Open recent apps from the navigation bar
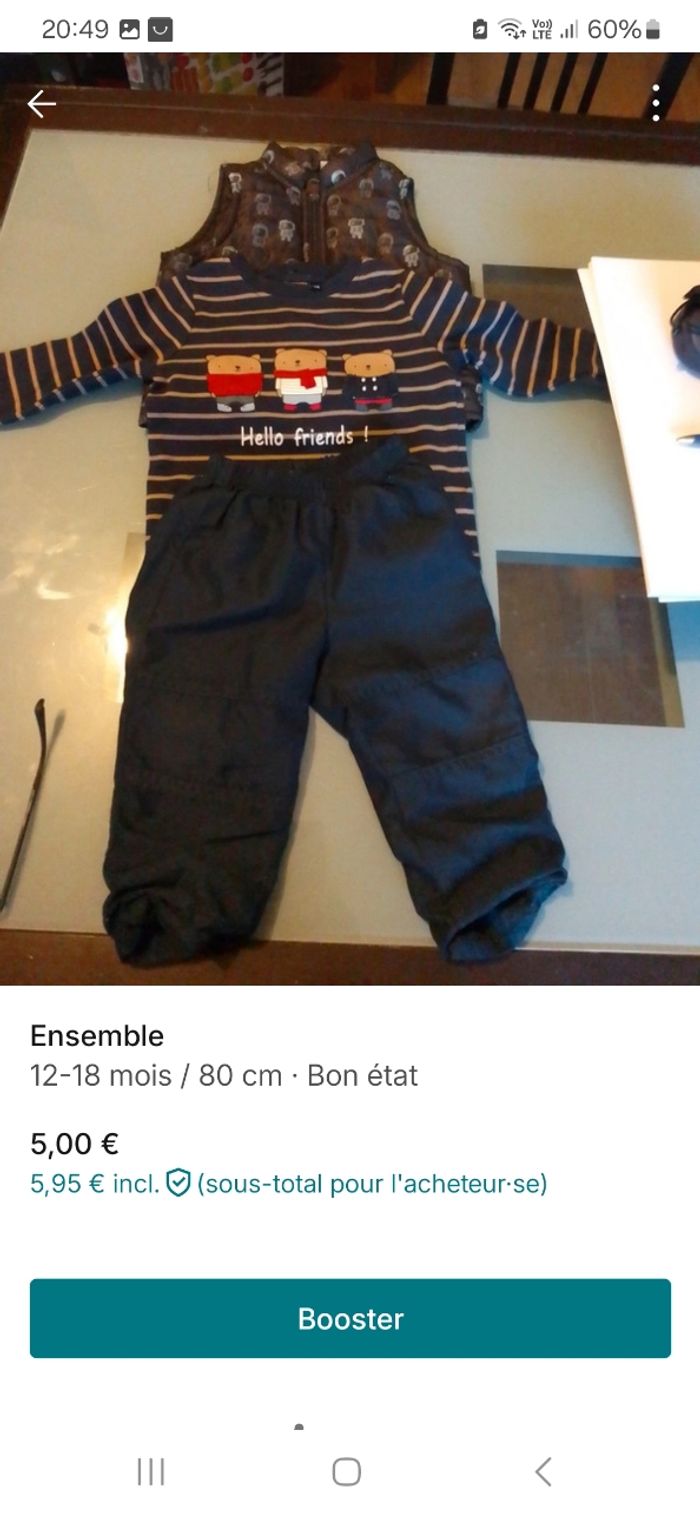Viewport: 700px width, 1517px height. (x=151, y=1471)
